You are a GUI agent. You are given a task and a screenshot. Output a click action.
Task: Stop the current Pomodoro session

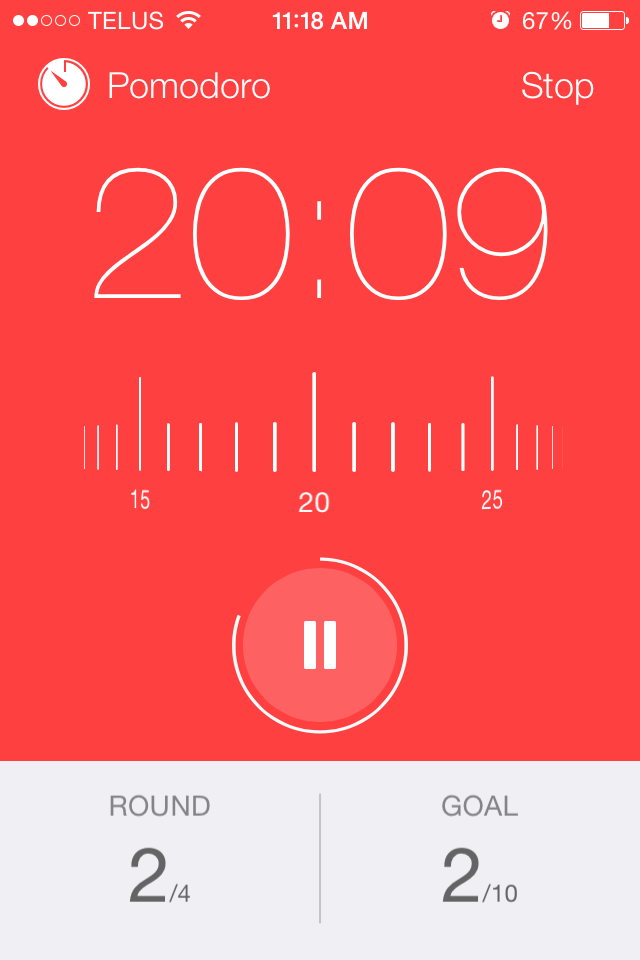pos(557,87)
